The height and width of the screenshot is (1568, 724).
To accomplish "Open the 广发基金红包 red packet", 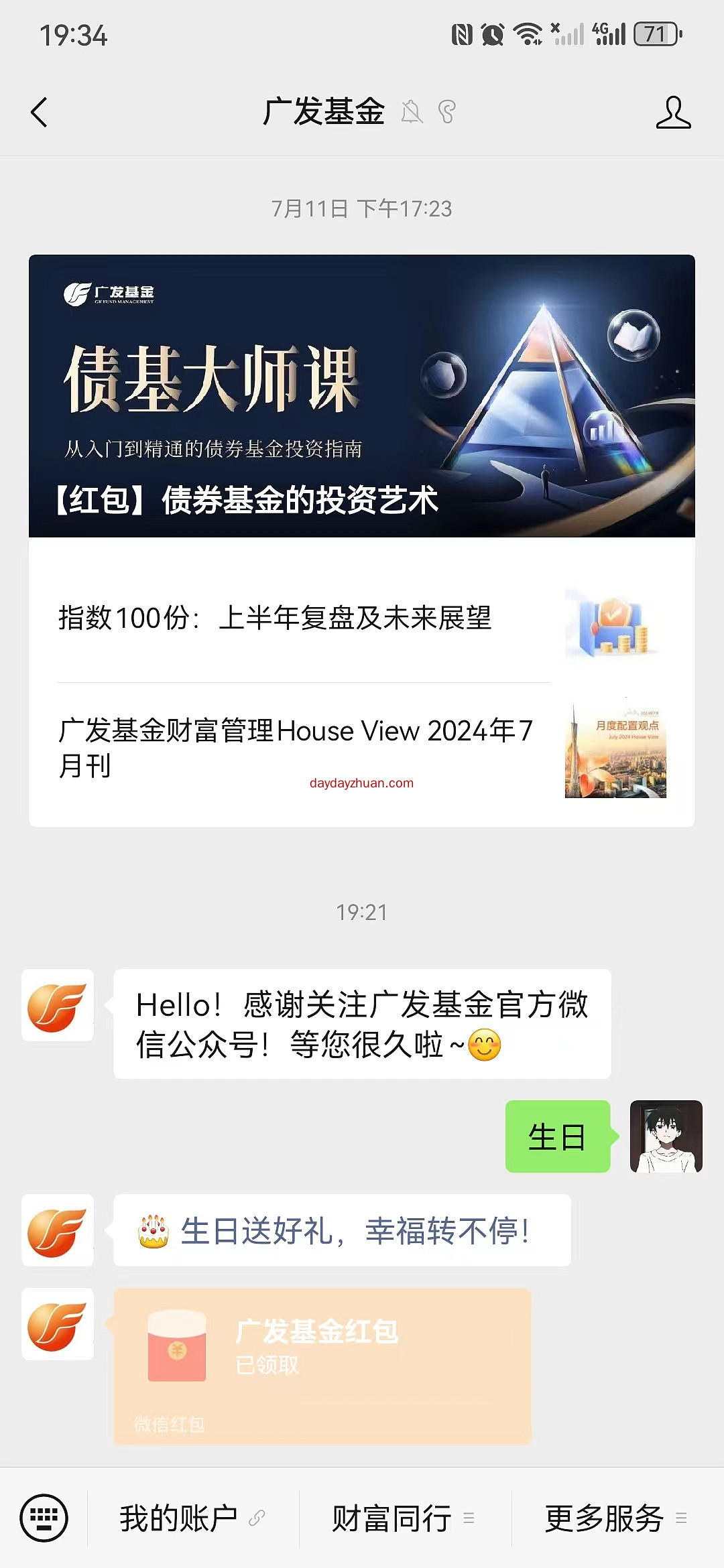I will [322, 1366].
